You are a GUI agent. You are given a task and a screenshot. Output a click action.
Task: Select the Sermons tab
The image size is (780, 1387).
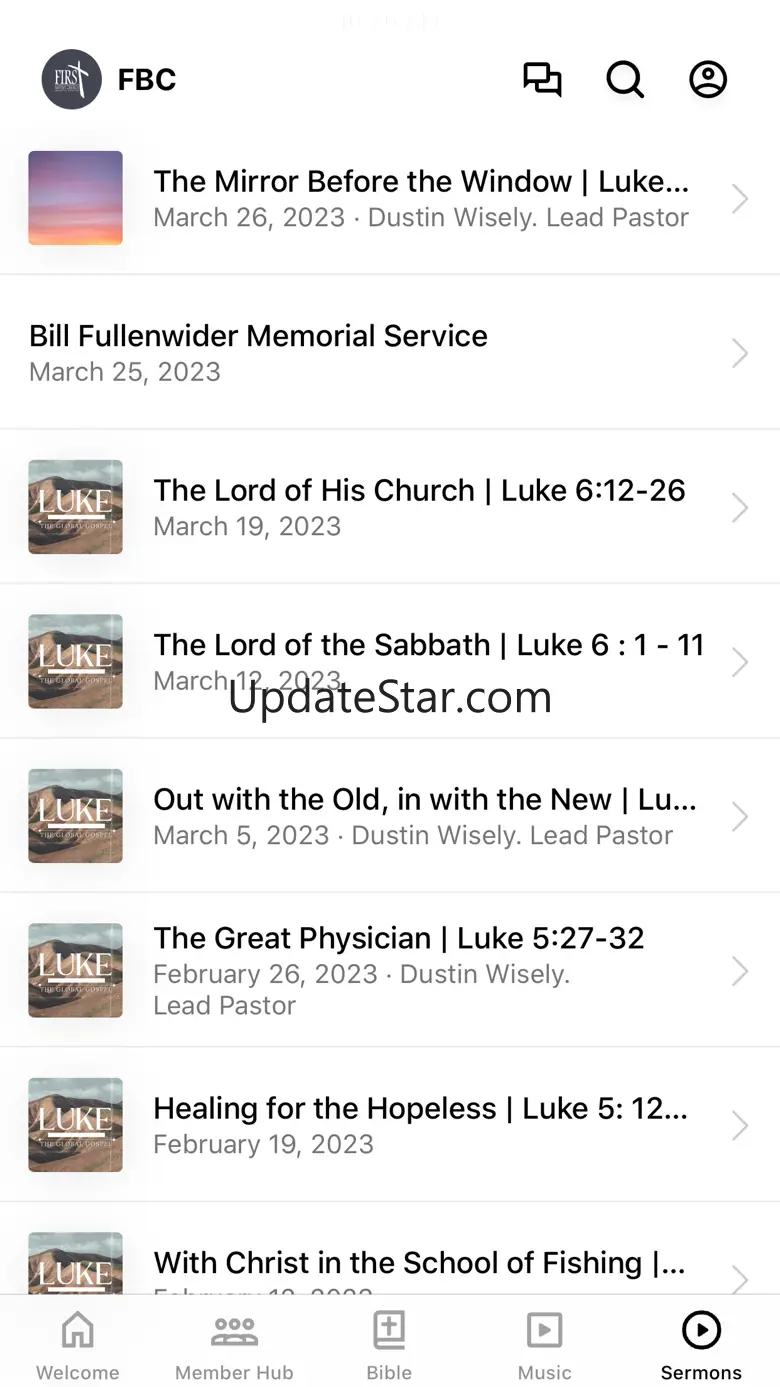point(701,1343)
